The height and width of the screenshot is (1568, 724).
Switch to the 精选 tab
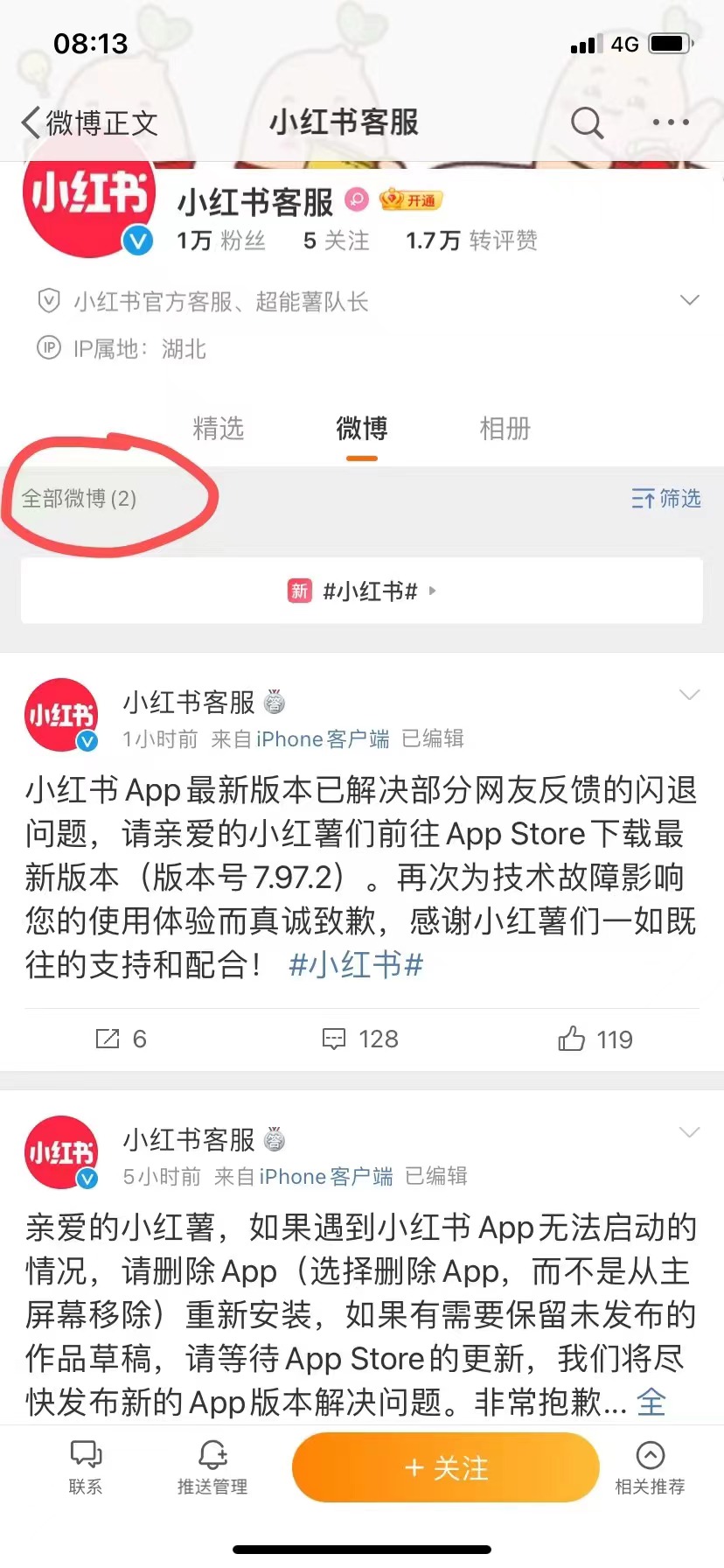point(218,429)
